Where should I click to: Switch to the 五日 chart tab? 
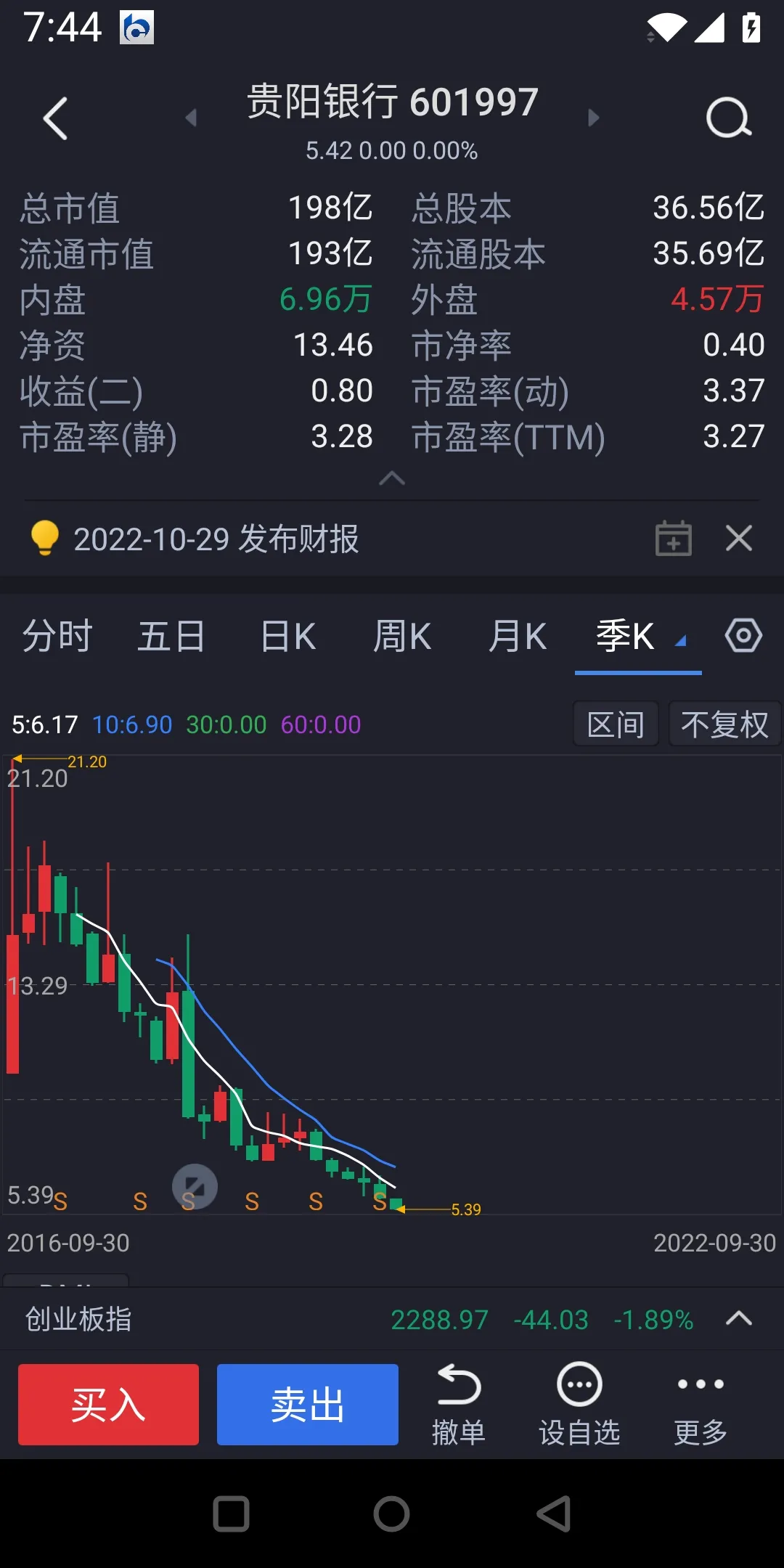pyautogui.click(x=171, y=637)
